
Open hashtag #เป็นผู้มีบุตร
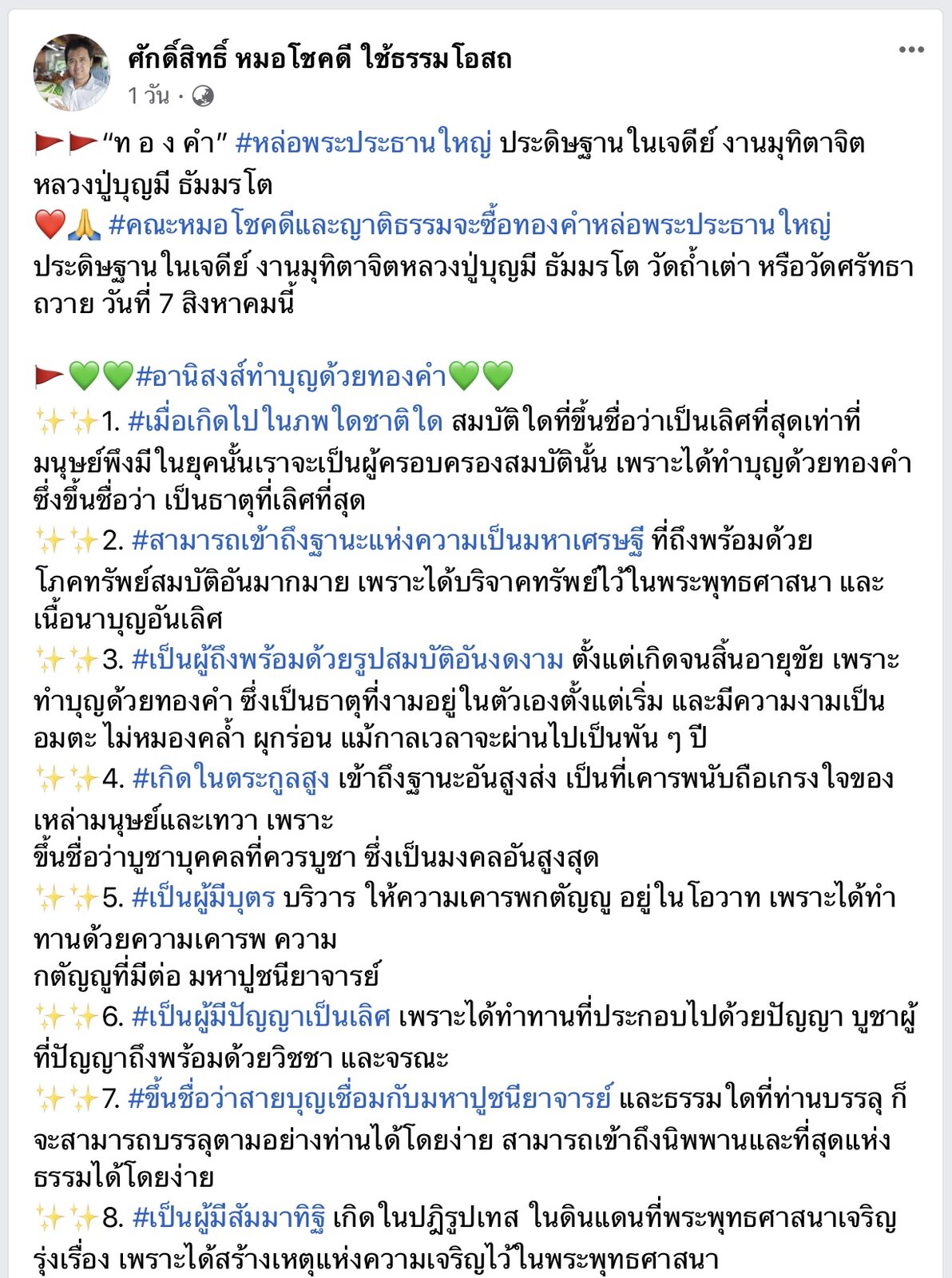click(204, 898)
